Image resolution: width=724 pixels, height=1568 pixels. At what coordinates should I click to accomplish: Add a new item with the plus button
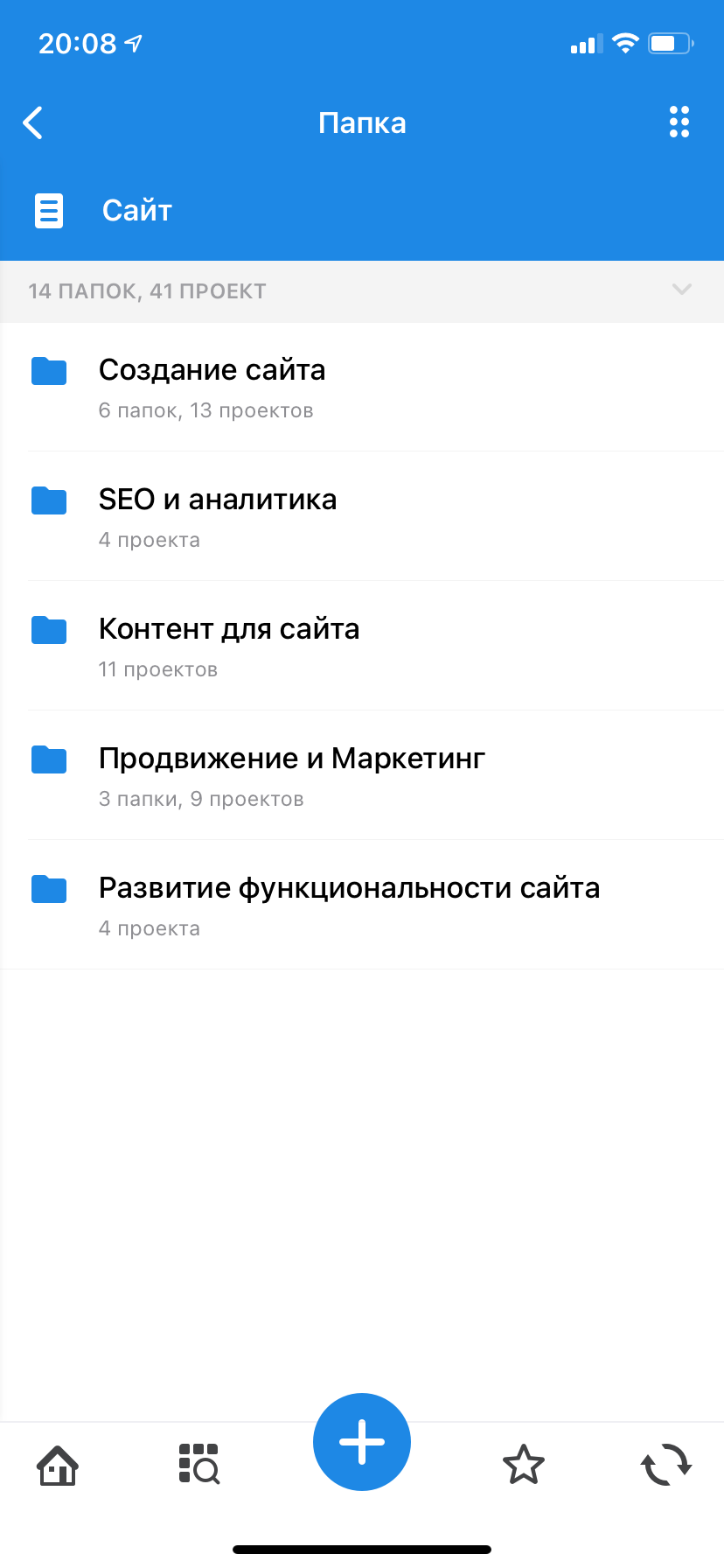click(x=362, y=1442)
